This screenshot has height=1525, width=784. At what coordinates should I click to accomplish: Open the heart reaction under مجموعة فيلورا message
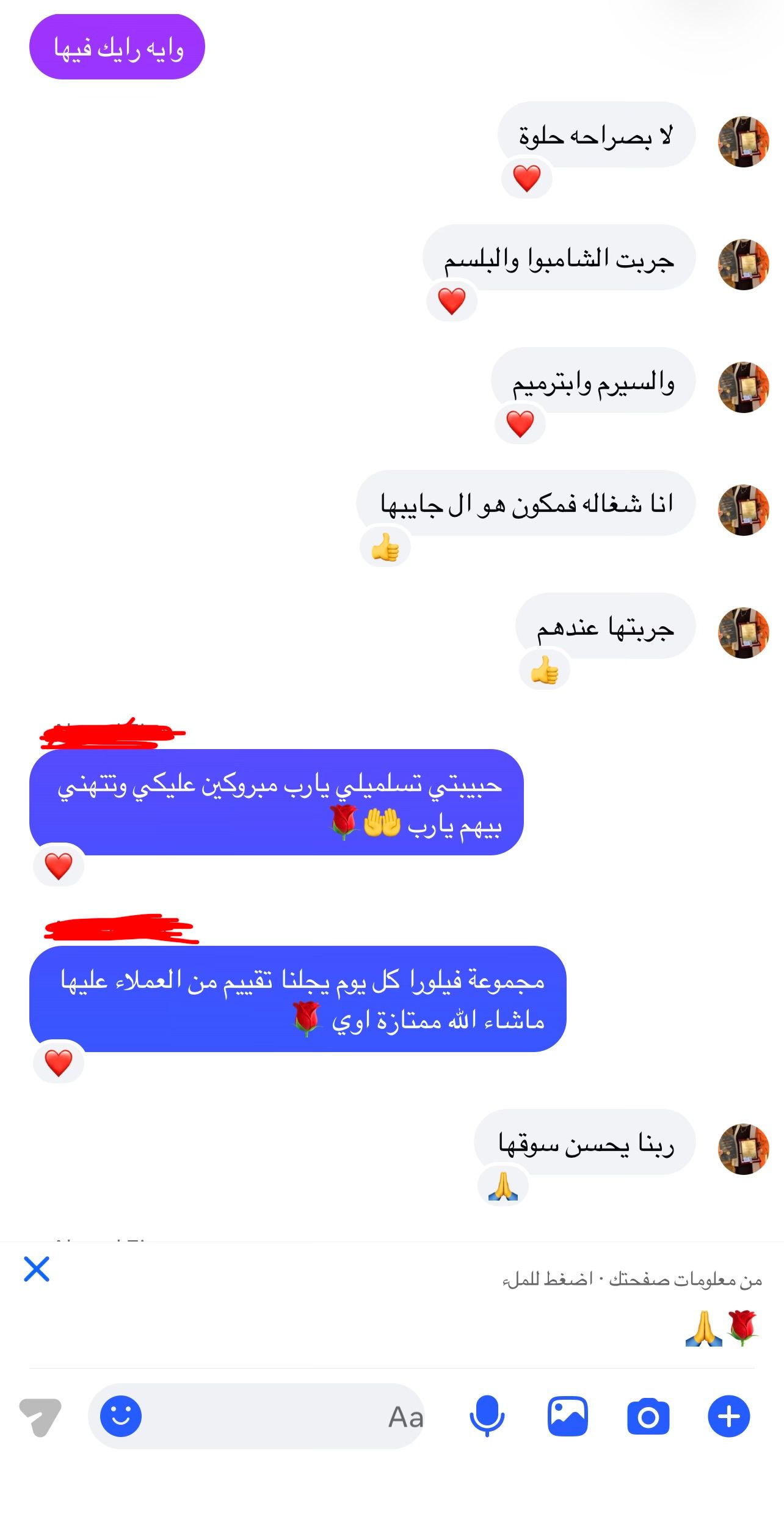coord(59,1063)
